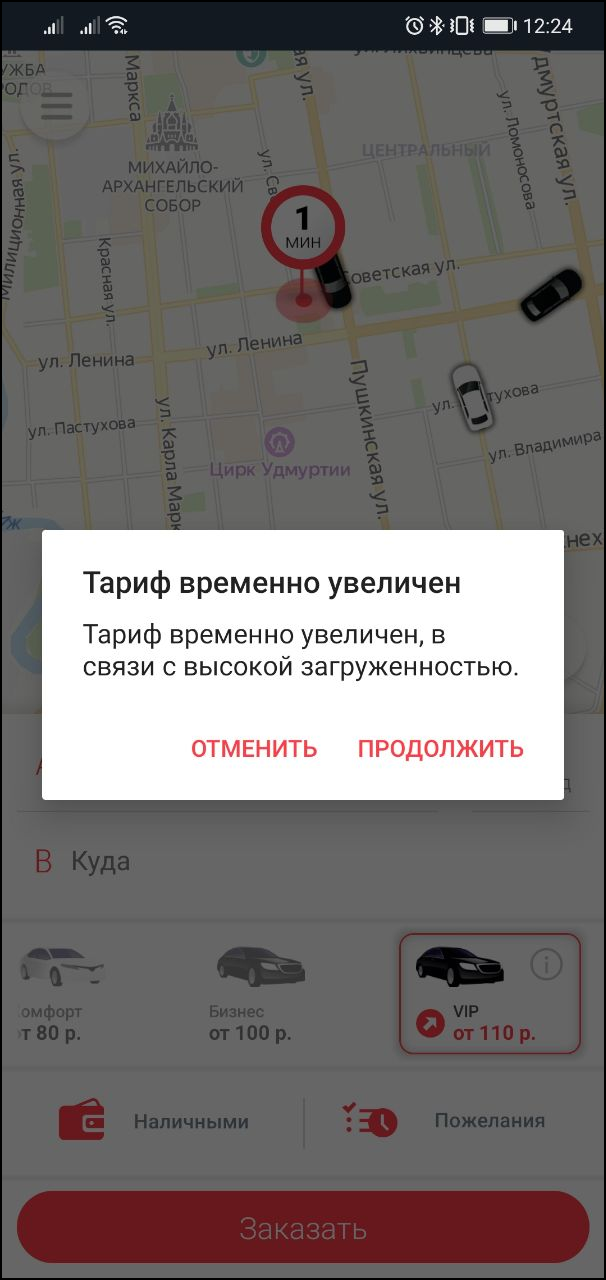Tap ОТМЕНИТЬ to cancel the dialog

tap(254, 749)
